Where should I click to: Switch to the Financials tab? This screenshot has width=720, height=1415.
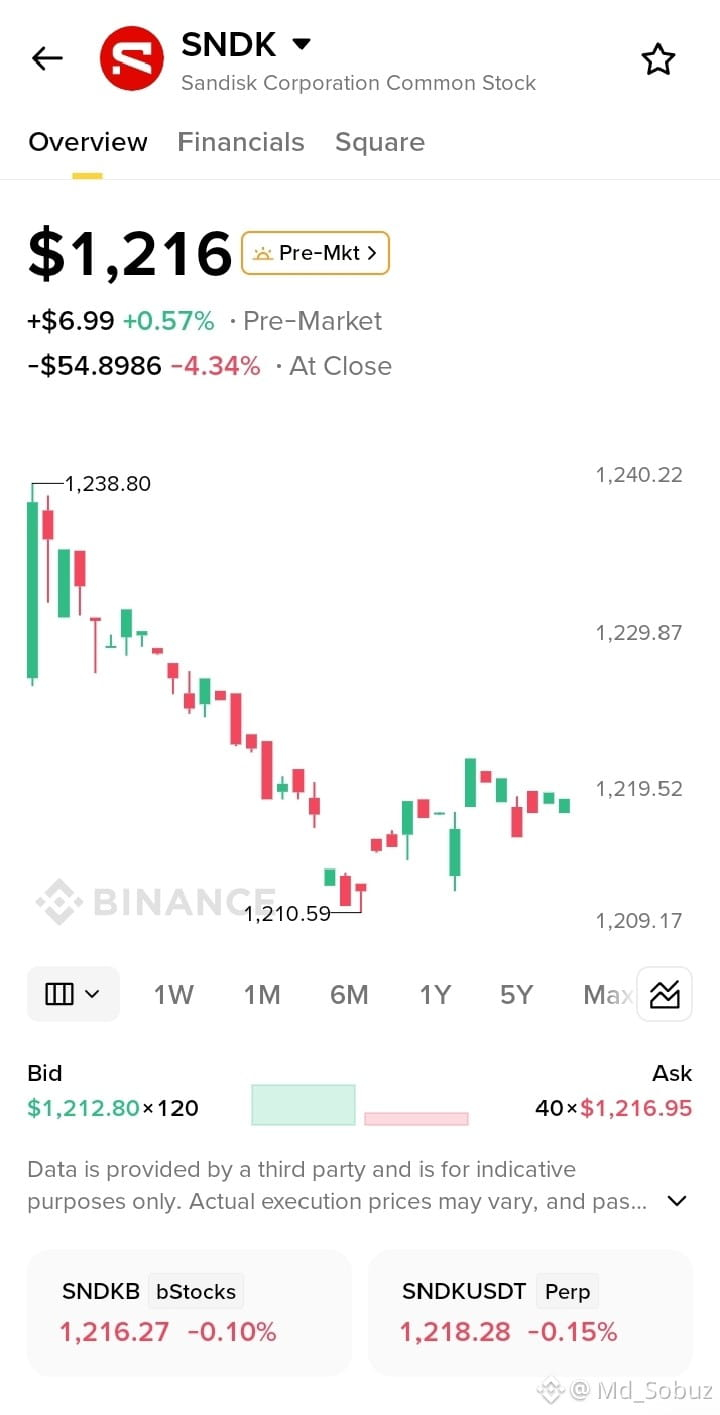click(x=241, y=142)
